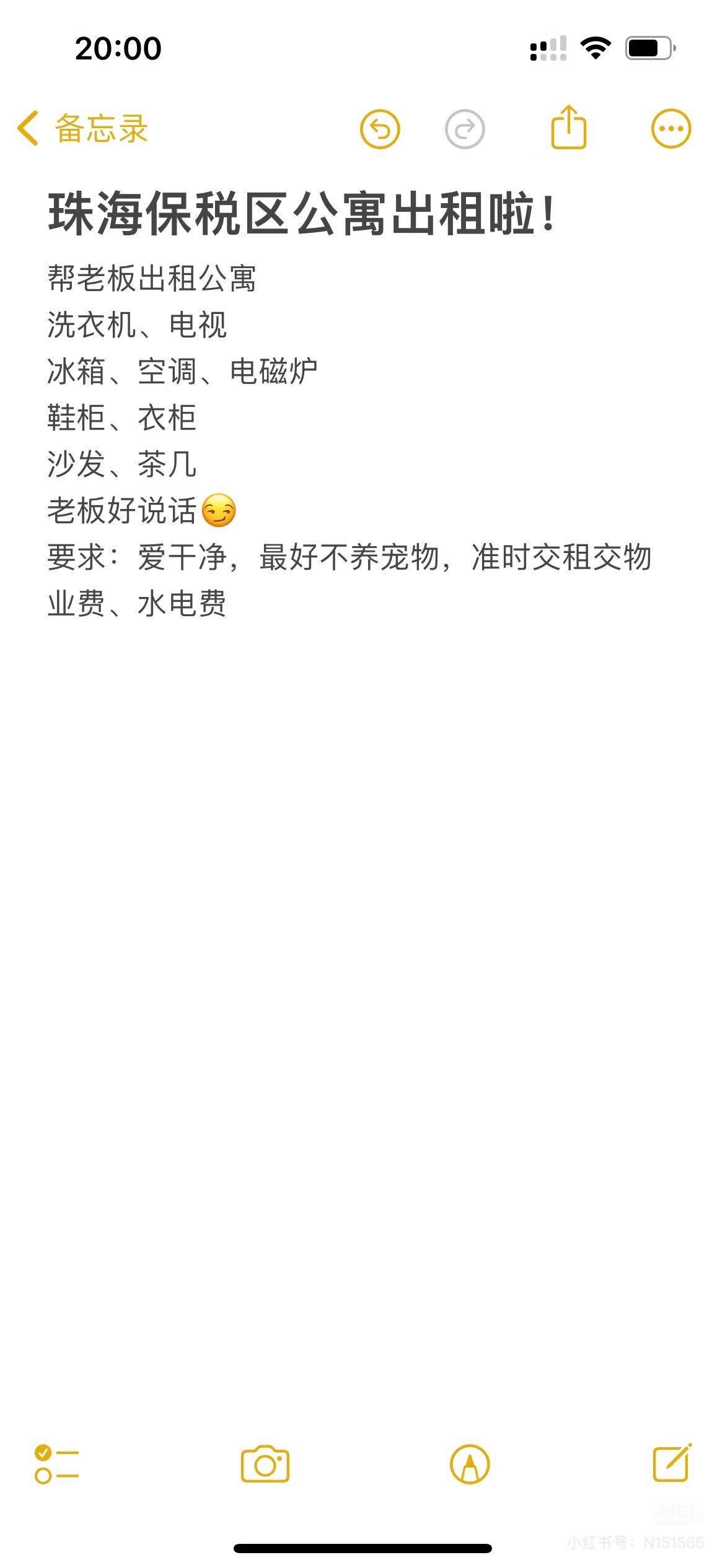725x1568 pixels.
Task: Add a checklist to the note
Action: click(56, 1464)
